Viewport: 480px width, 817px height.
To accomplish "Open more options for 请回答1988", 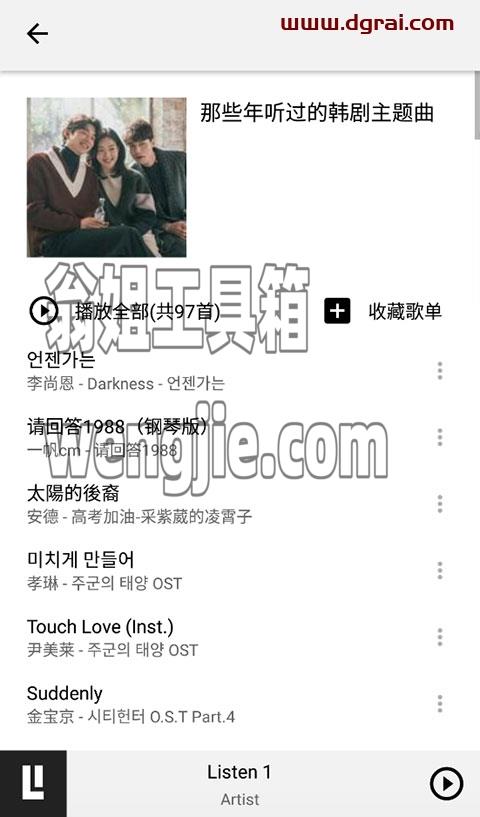I will pyautogui.click(x=440, y=437).
